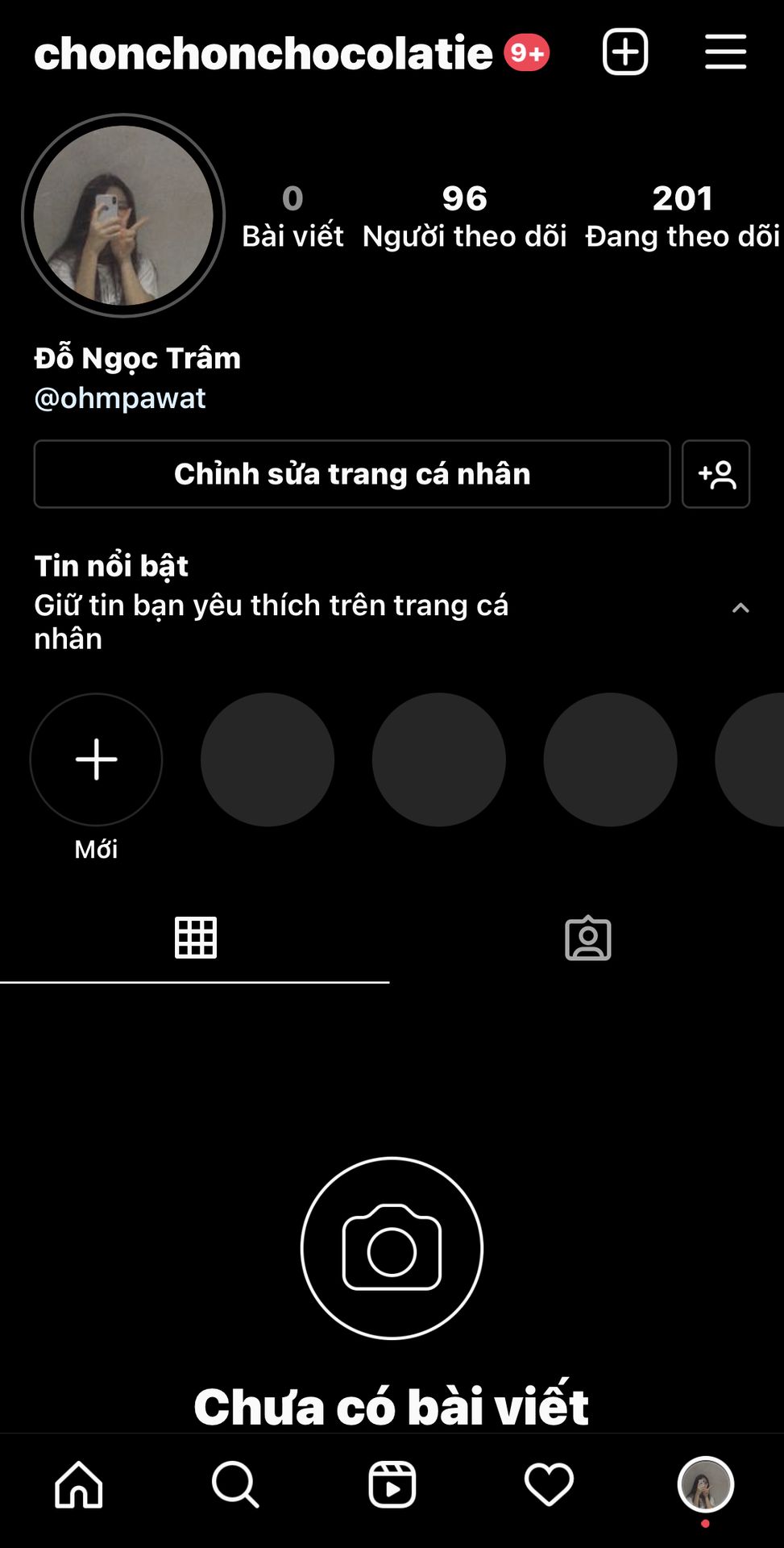Open the @ohmpawat link

[x=120, y=398]
